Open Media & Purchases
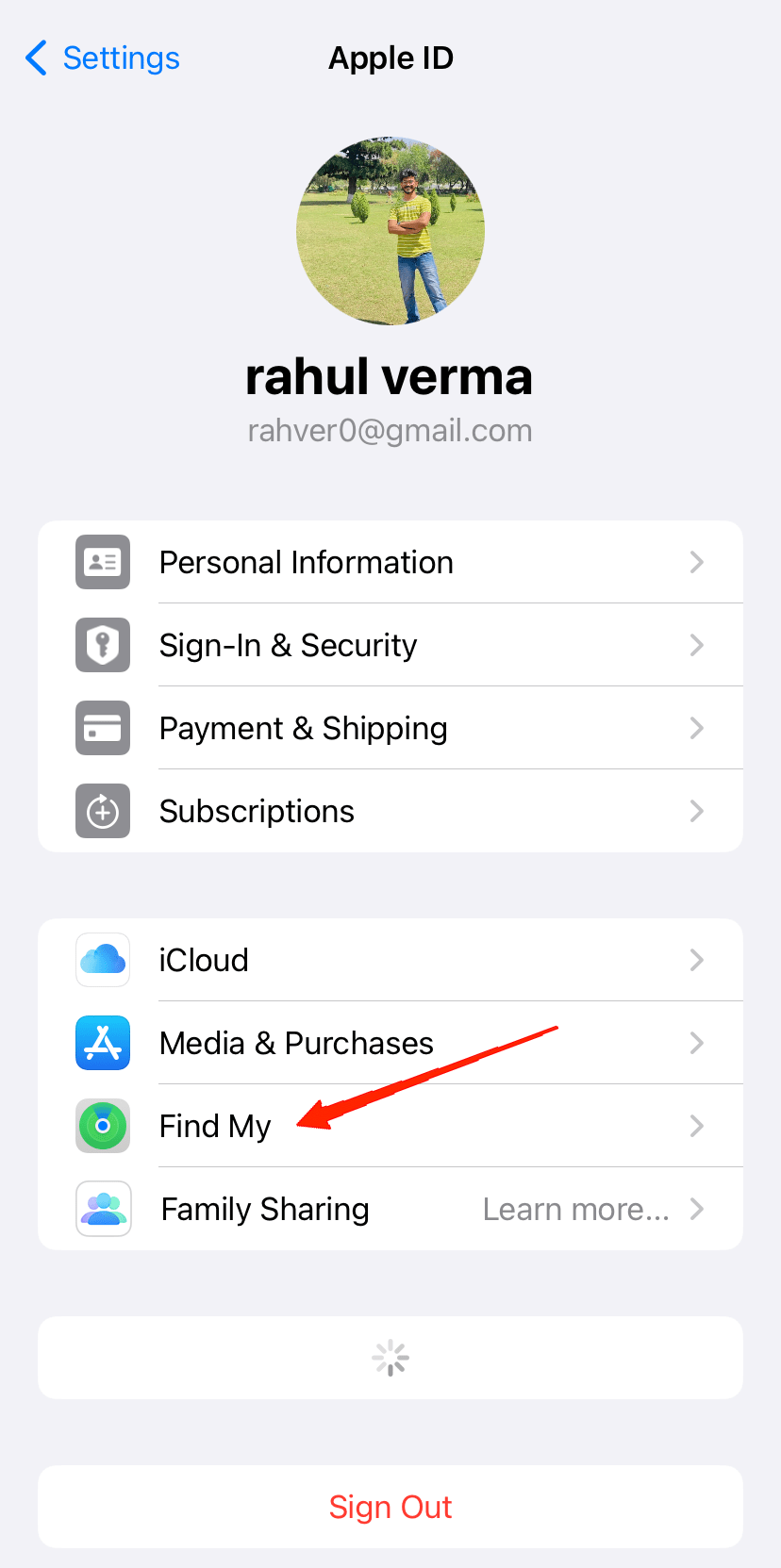Viewport: 781px width, 1568px height. pyautogui.click(x=390, y=1044)
